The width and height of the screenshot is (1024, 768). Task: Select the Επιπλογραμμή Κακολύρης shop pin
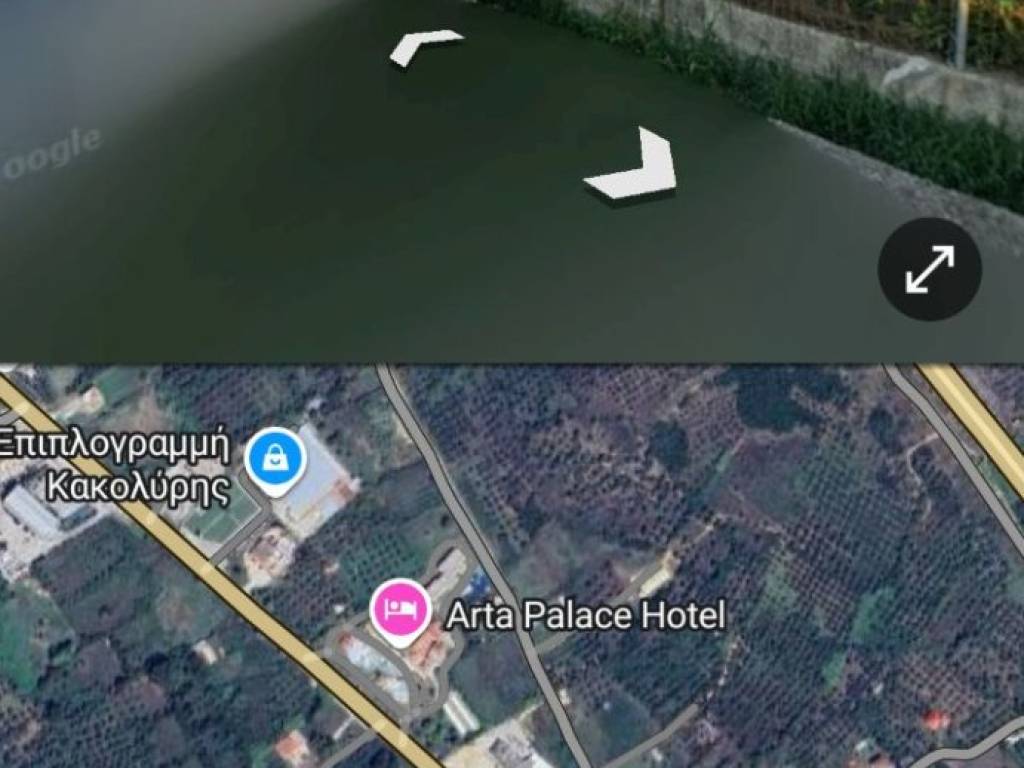click(275, 459)
